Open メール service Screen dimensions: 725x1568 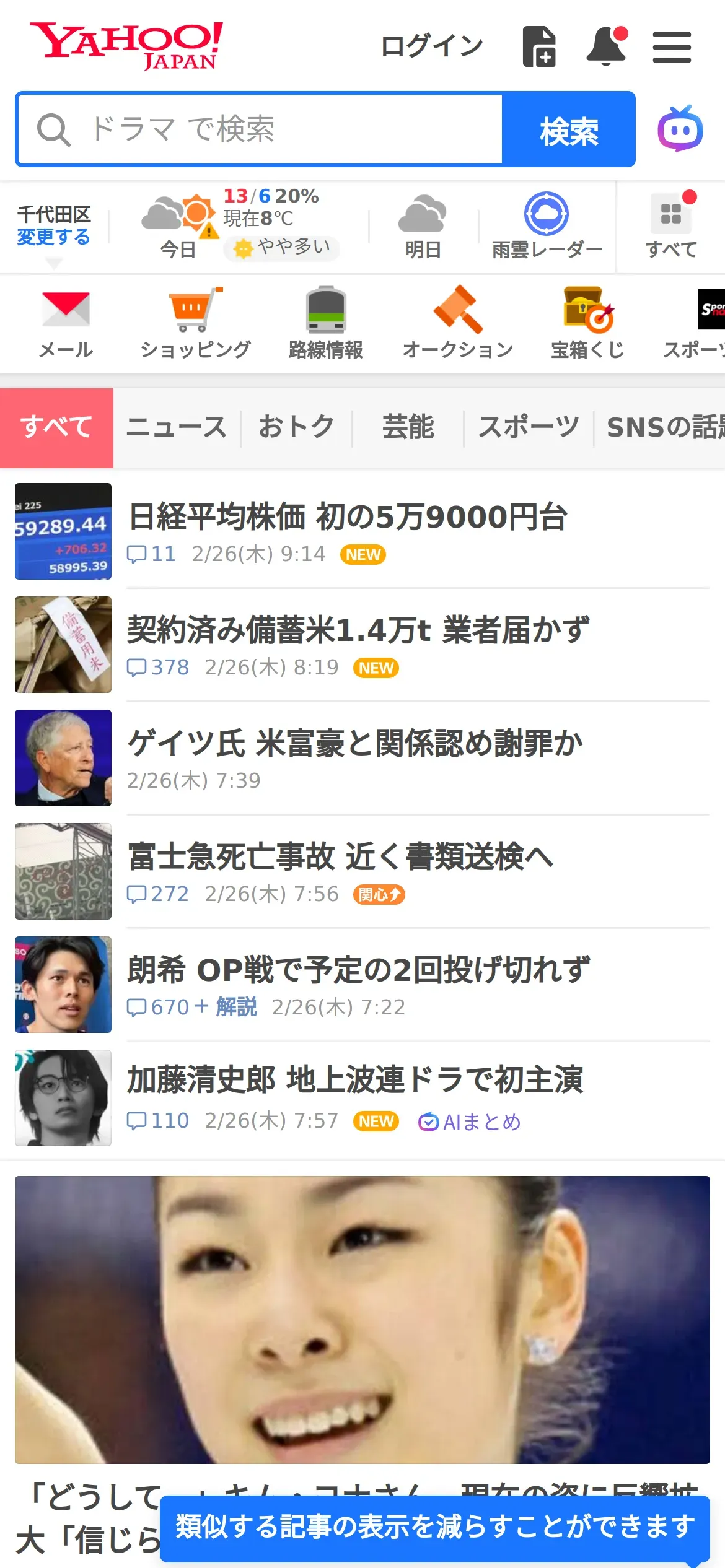tap(66, 323)
